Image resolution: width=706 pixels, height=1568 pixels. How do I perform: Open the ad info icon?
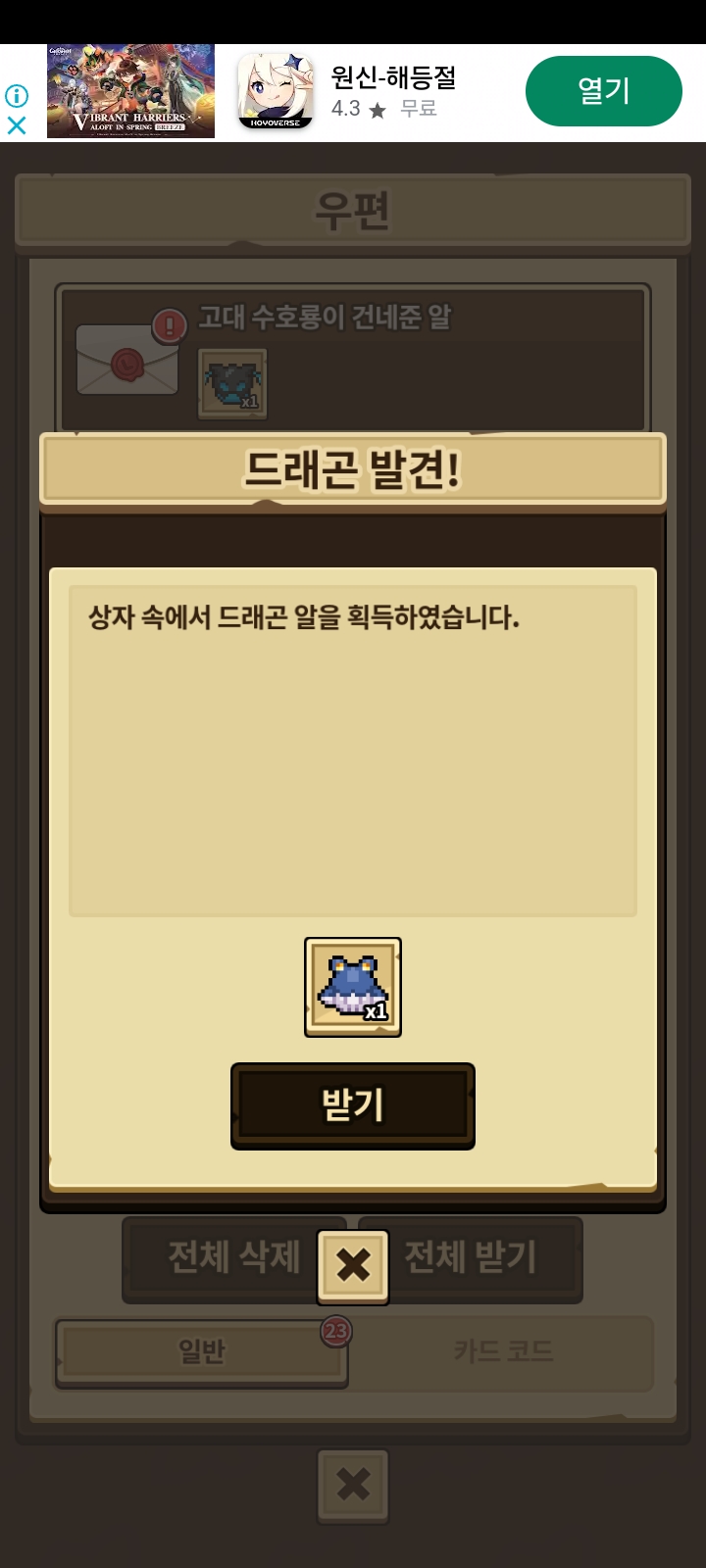[17, 95]
